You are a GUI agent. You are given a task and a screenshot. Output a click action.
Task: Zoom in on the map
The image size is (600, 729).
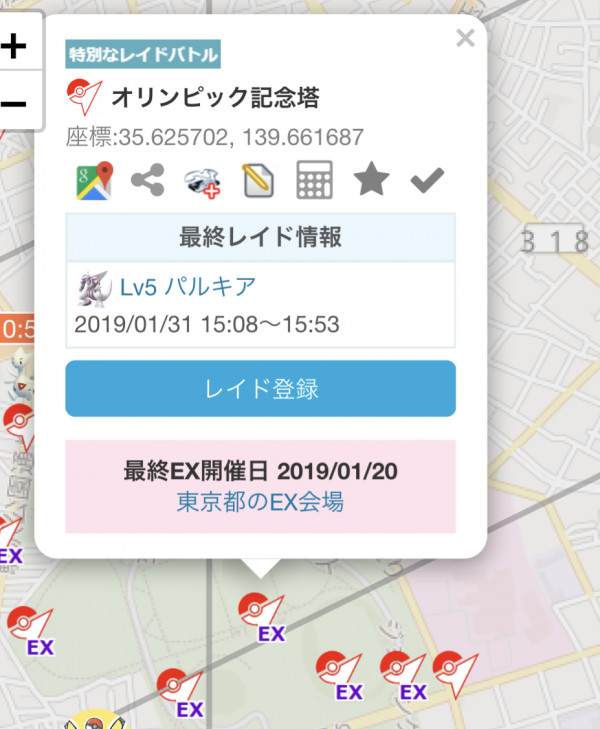(14, 46)
